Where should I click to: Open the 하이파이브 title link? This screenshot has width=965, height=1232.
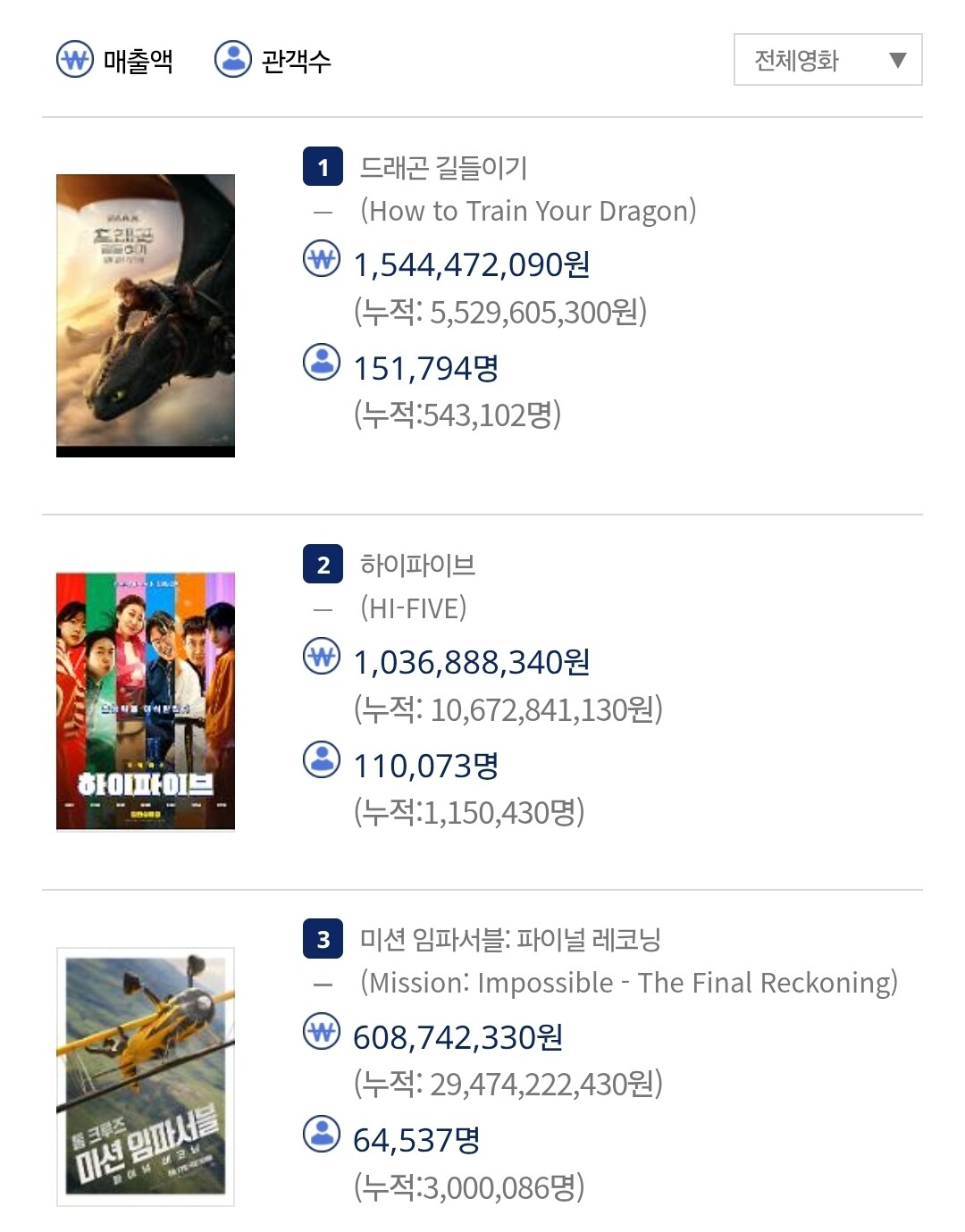coord(417,565)
